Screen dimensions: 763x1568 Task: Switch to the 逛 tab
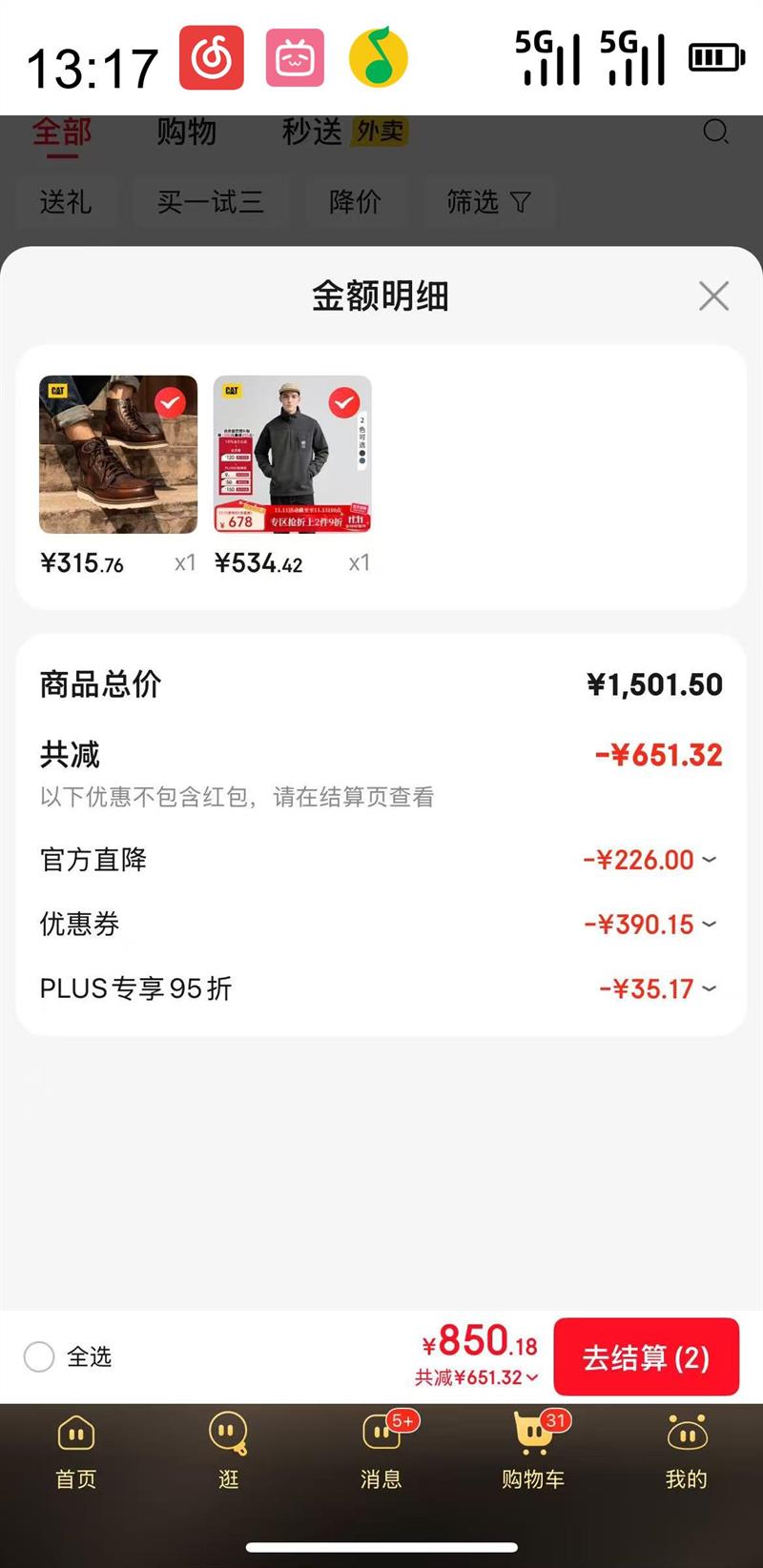[228, 1449]
